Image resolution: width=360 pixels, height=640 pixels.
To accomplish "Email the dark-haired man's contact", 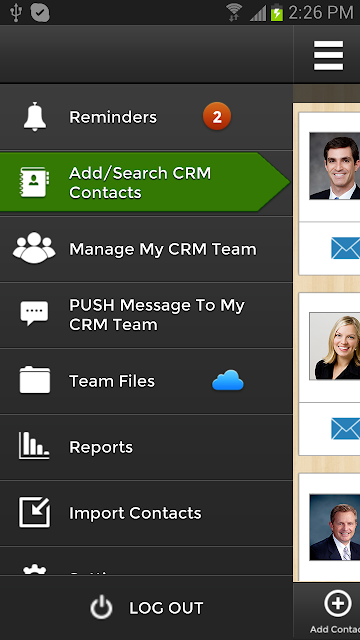I will tap(345, 249).
